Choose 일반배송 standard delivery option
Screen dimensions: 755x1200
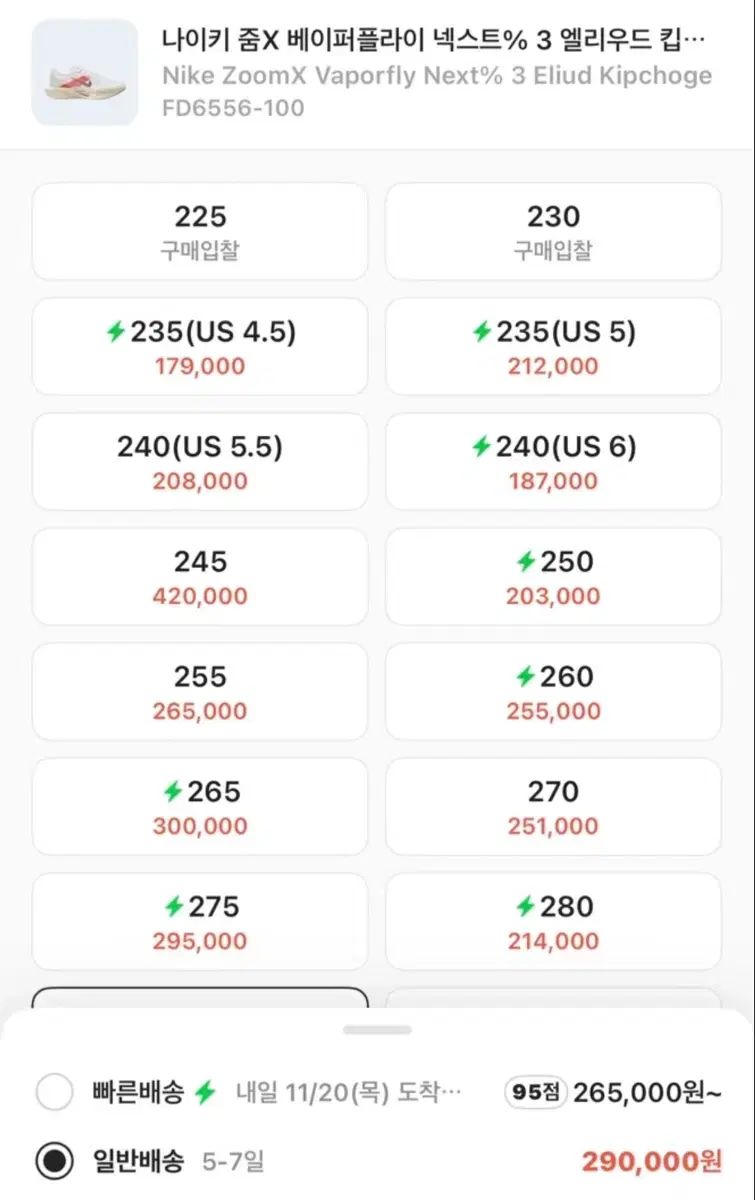tap(55, 1161)
